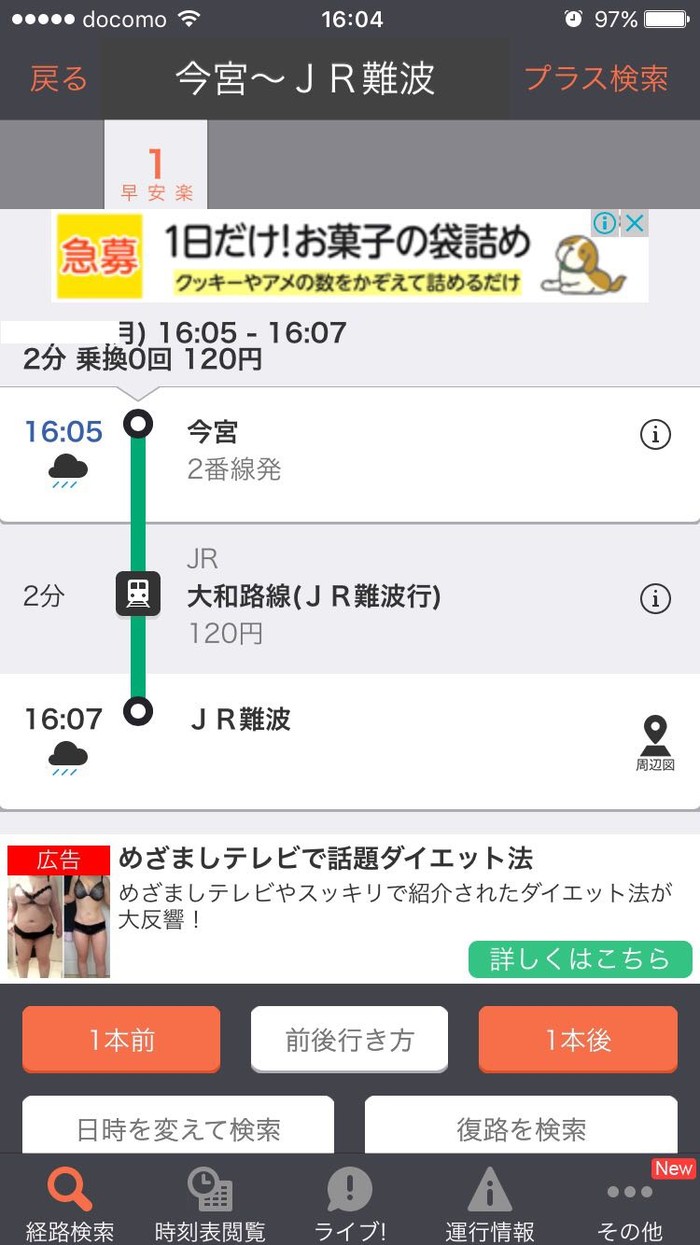
Task: Tap 復路を検索 for return route
Action: tap(521, 1128)
